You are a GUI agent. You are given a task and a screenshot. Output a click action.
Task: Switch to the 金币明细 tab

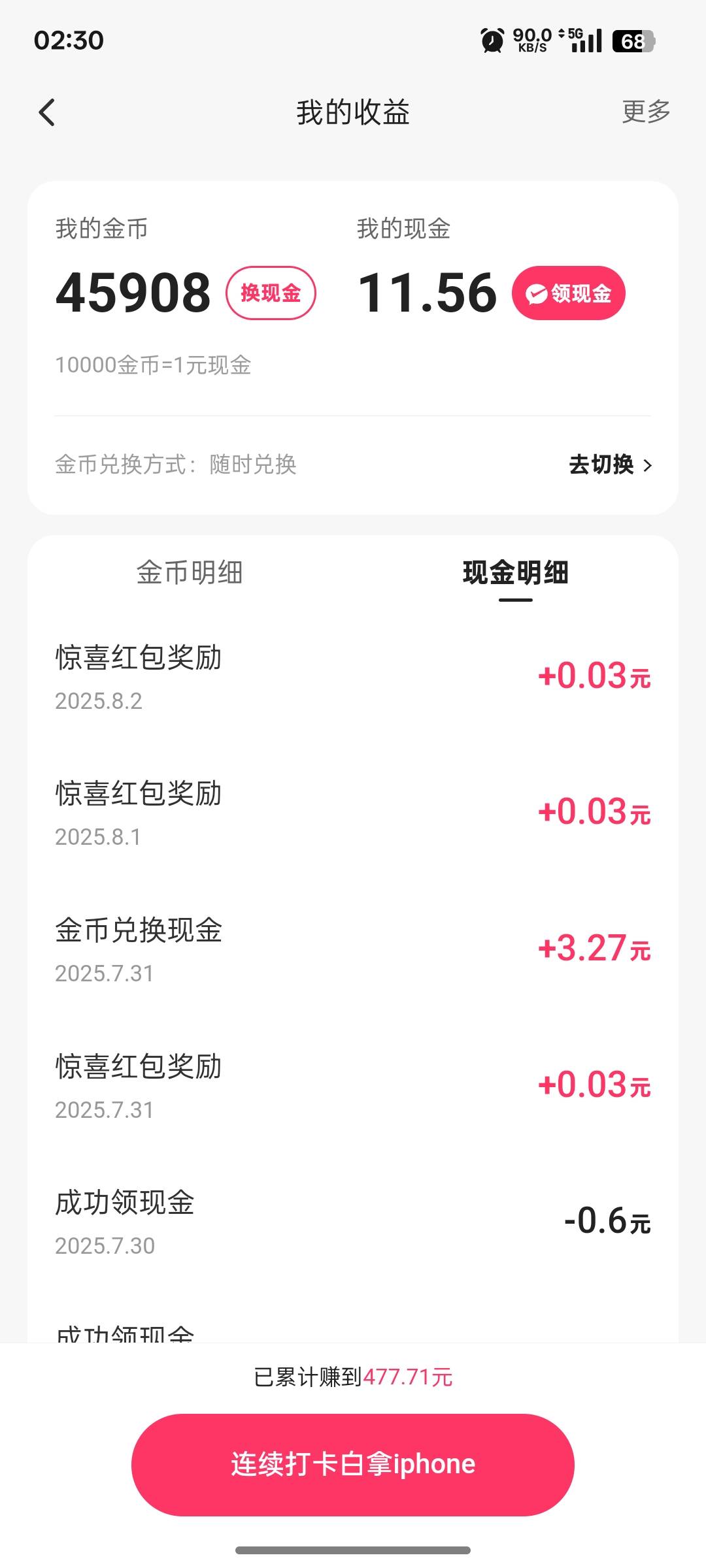190,572
